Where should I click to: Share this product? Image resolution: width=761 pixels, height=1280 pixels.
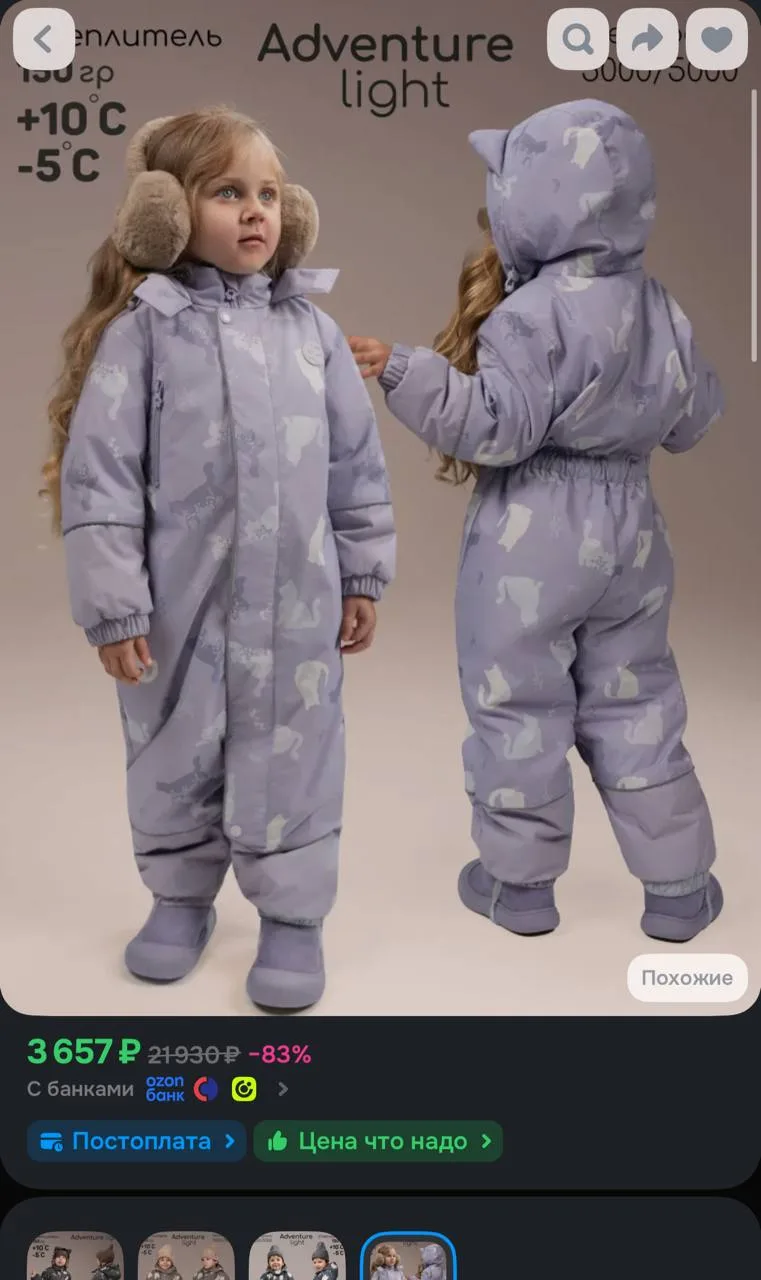[647, 39]
